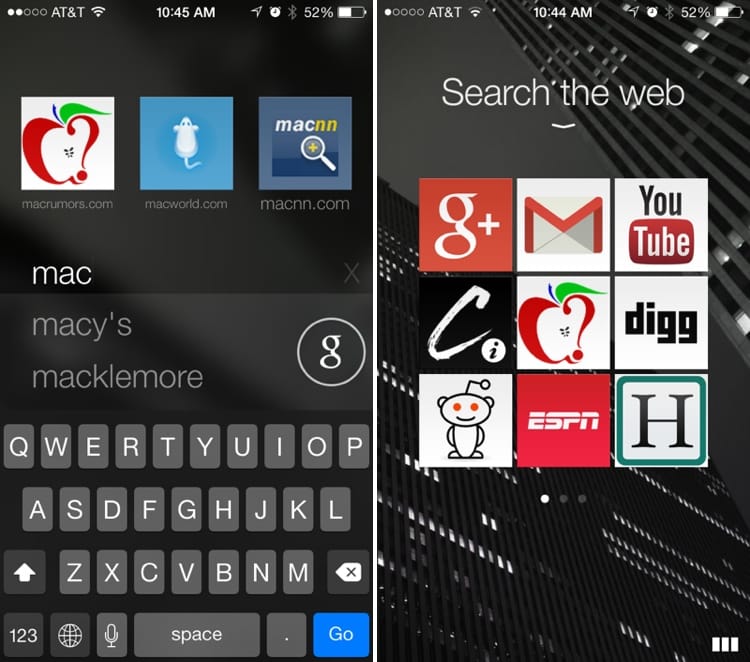Open the macnn.com site suggestion
This screenshot has height=662, width=750.
[305, 143]
